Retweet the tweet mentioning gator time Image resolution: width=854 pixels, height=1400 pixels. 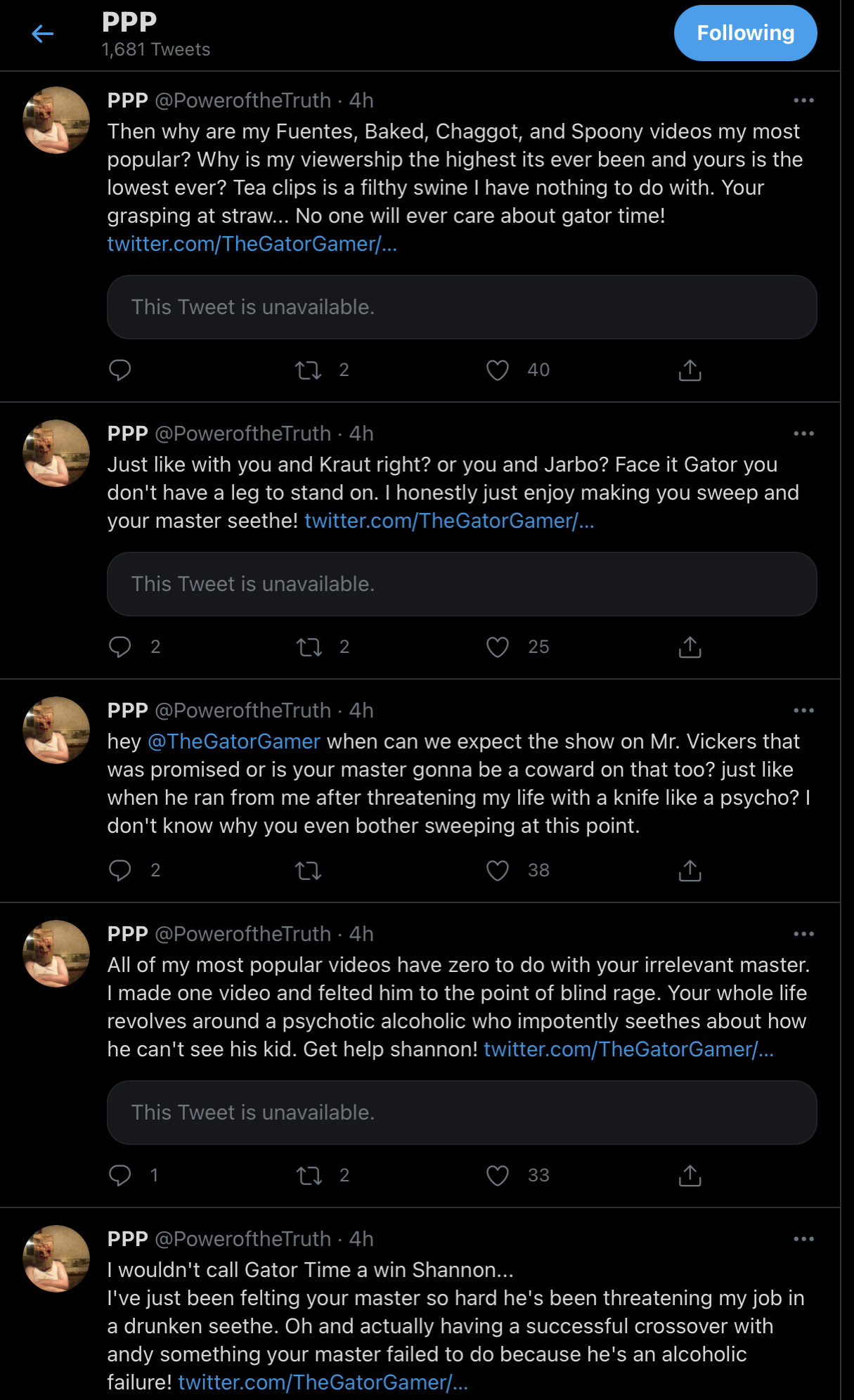(x=309, y=370)
